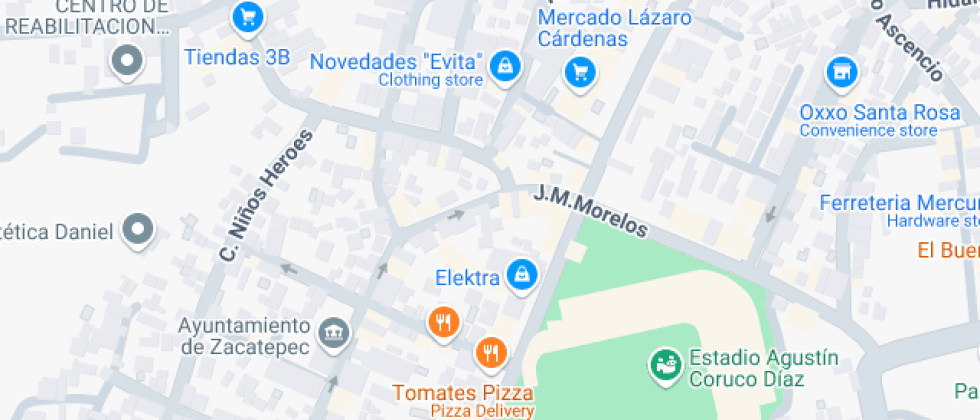Viewport: 980px width, 420px height.
Task: Tap the Estética Daniel location pin
Action: click(x=137, y=231)
